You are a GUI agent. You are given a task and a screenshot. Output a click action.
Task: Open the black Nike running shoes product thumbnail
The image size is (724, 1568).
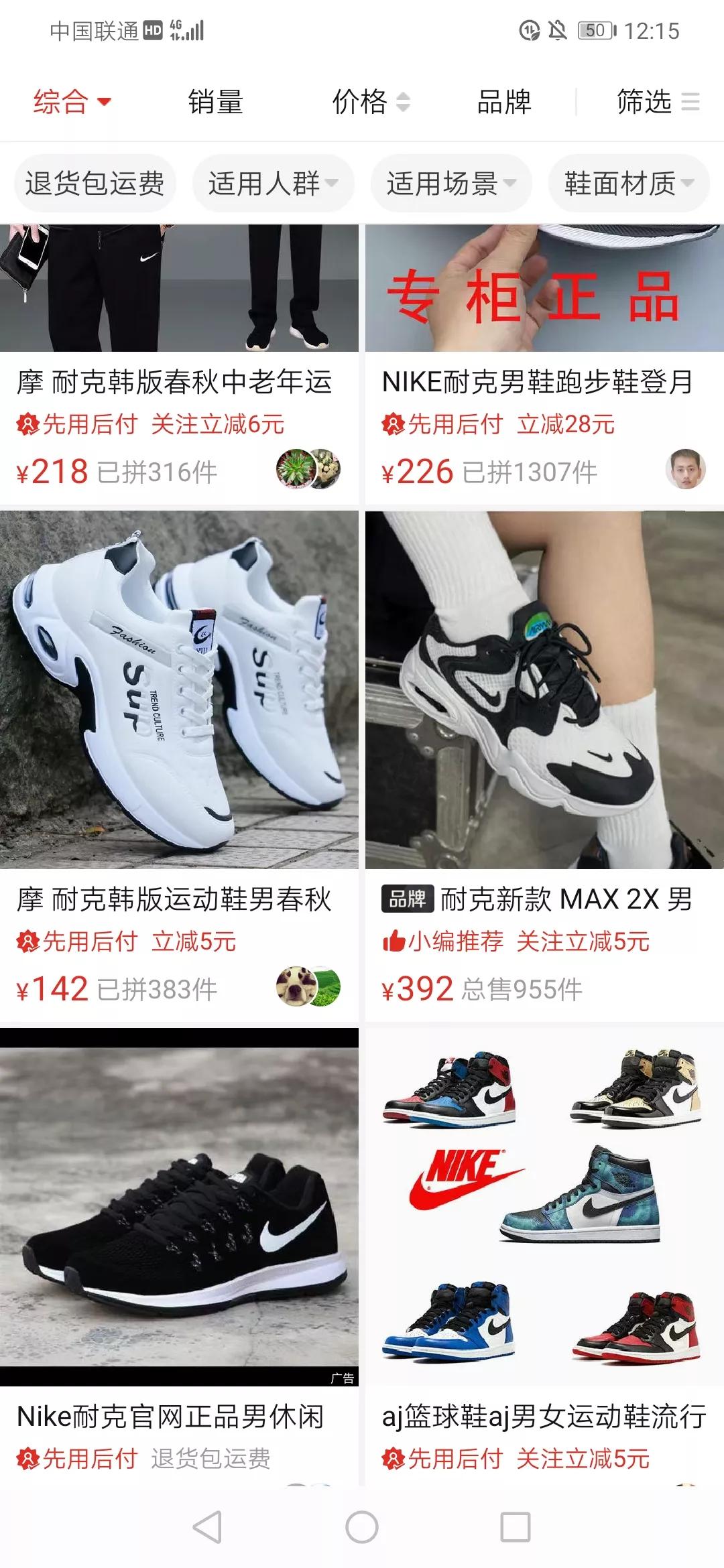pos(181,1206)
